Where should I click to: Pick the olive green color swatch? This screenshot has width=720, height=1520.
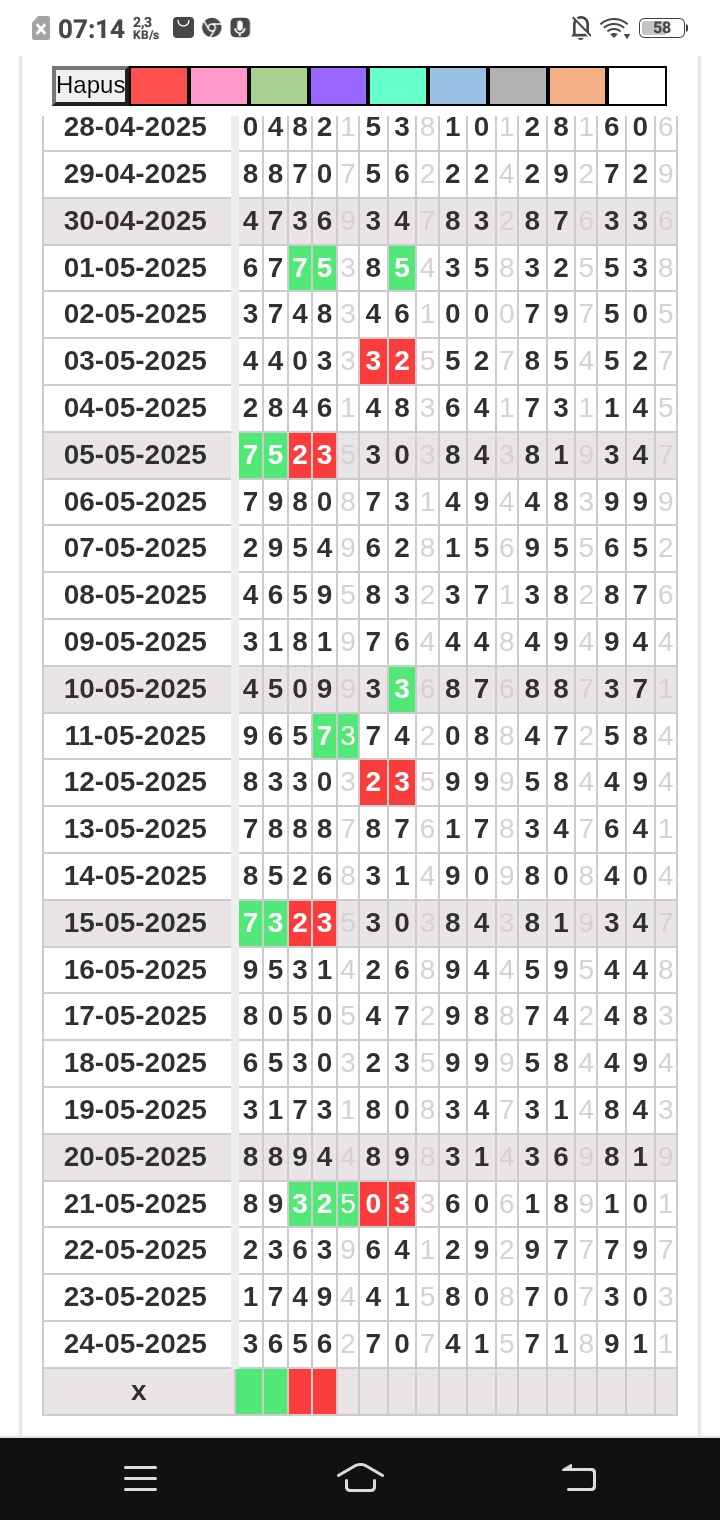pyautogui.click(x=279, y=86)
